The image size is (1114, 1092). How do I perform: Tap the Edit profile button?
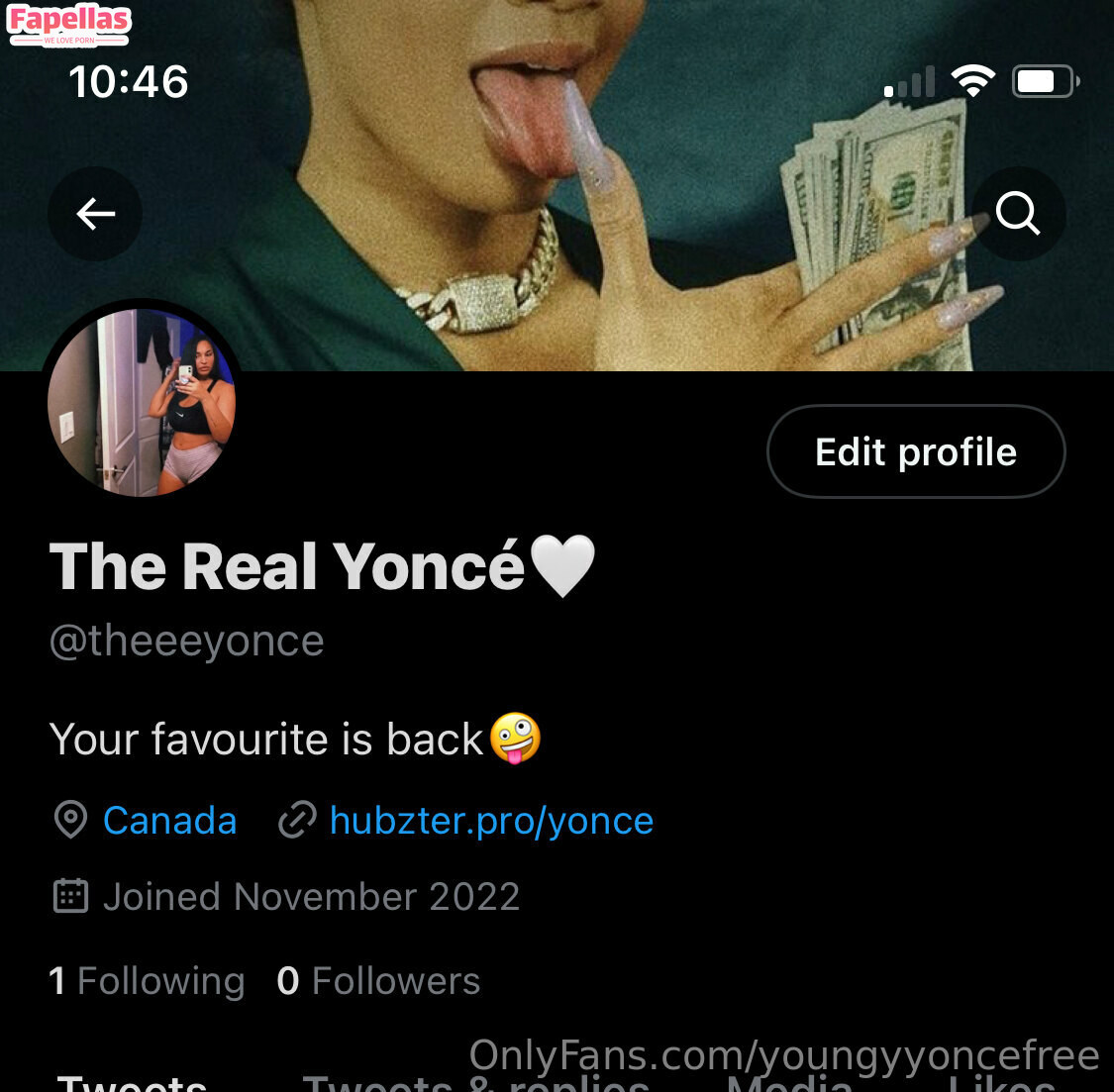click(x=916, y=451)
